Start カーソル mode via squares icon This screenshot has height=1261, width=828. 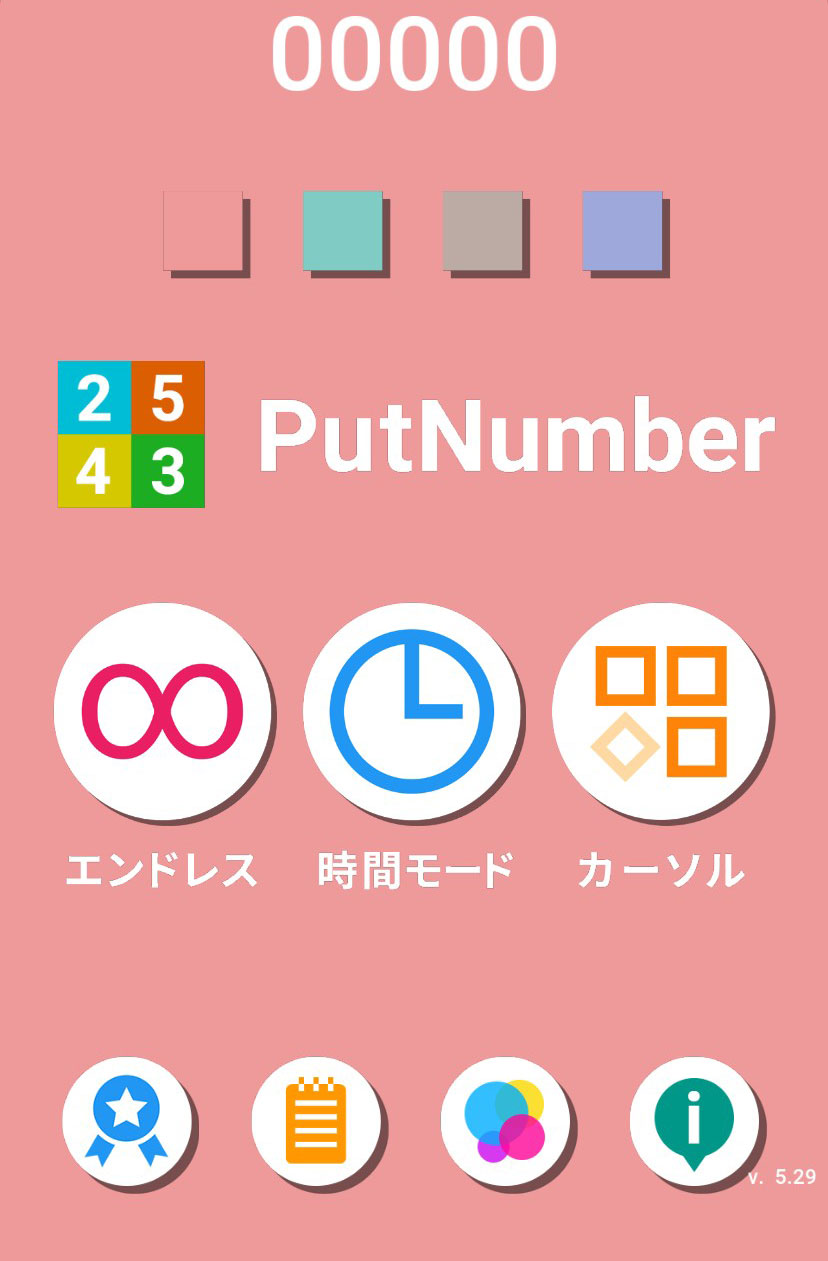click(662, 710)
